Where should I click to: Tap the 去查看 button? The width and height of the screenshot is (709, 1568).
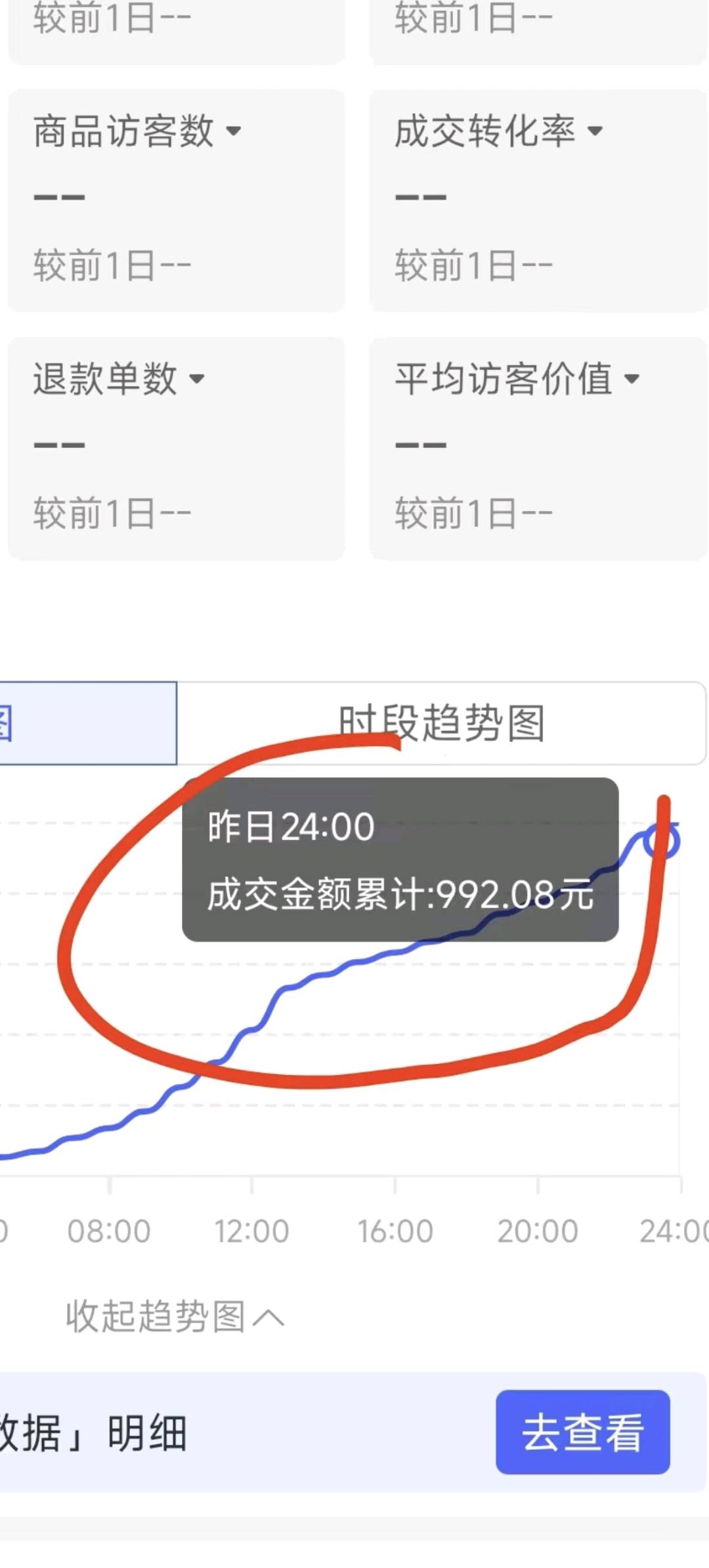[x=582, y=1432]
